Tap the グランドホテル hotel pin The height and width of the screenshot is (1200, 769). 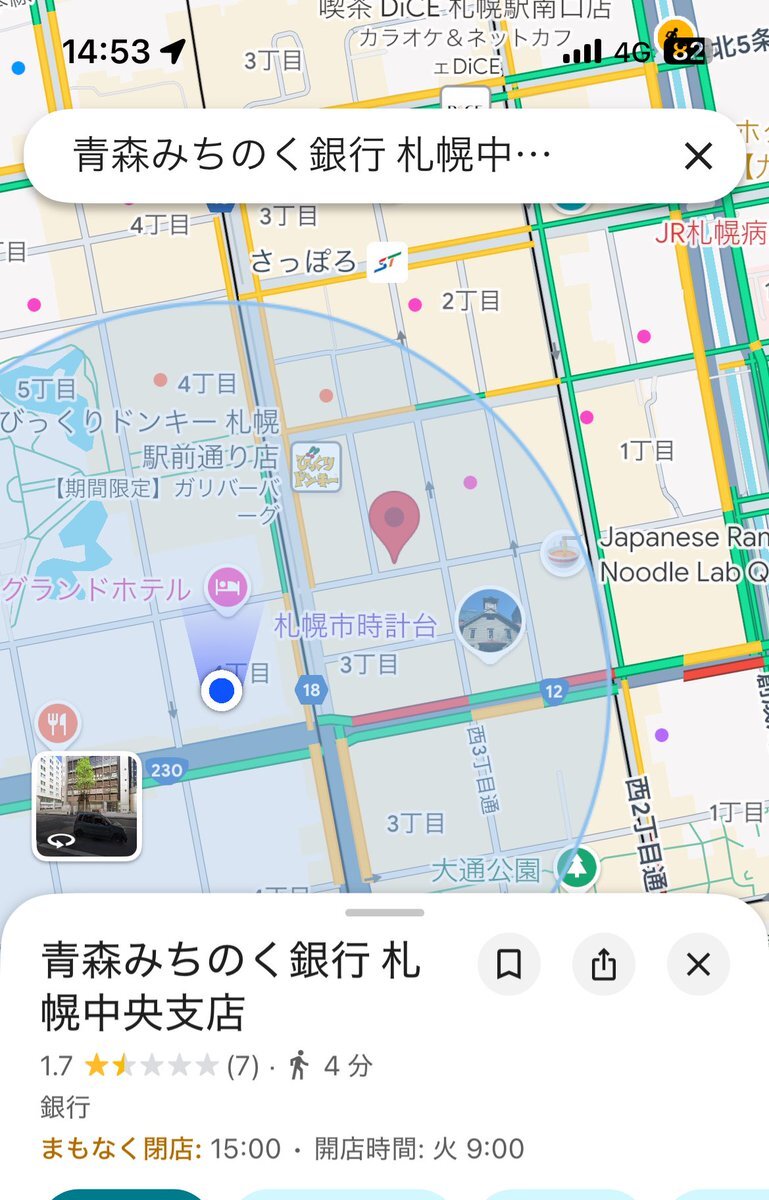228,586
